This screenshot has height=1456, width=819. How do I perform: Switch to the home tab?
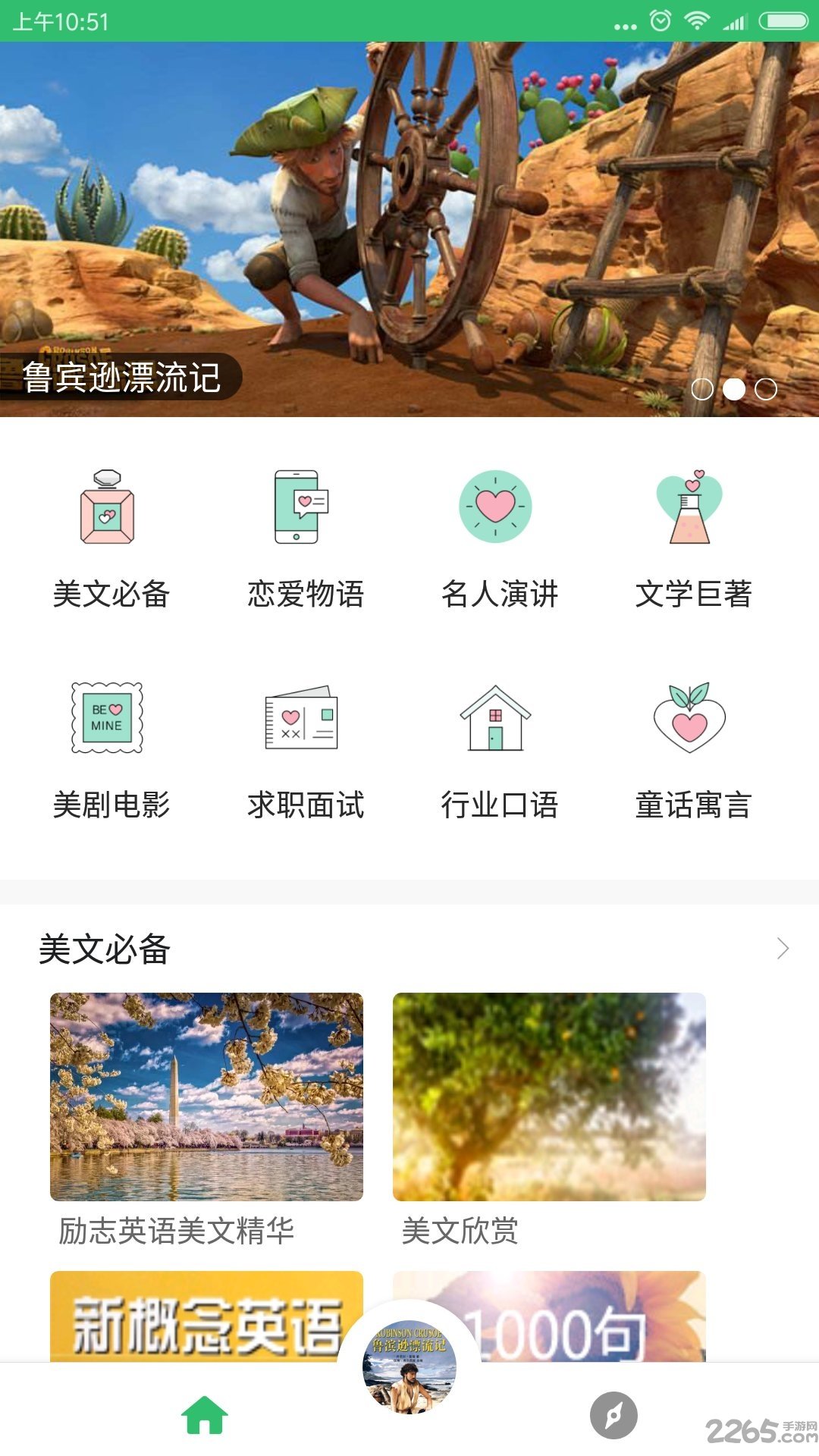(205, 1415)
